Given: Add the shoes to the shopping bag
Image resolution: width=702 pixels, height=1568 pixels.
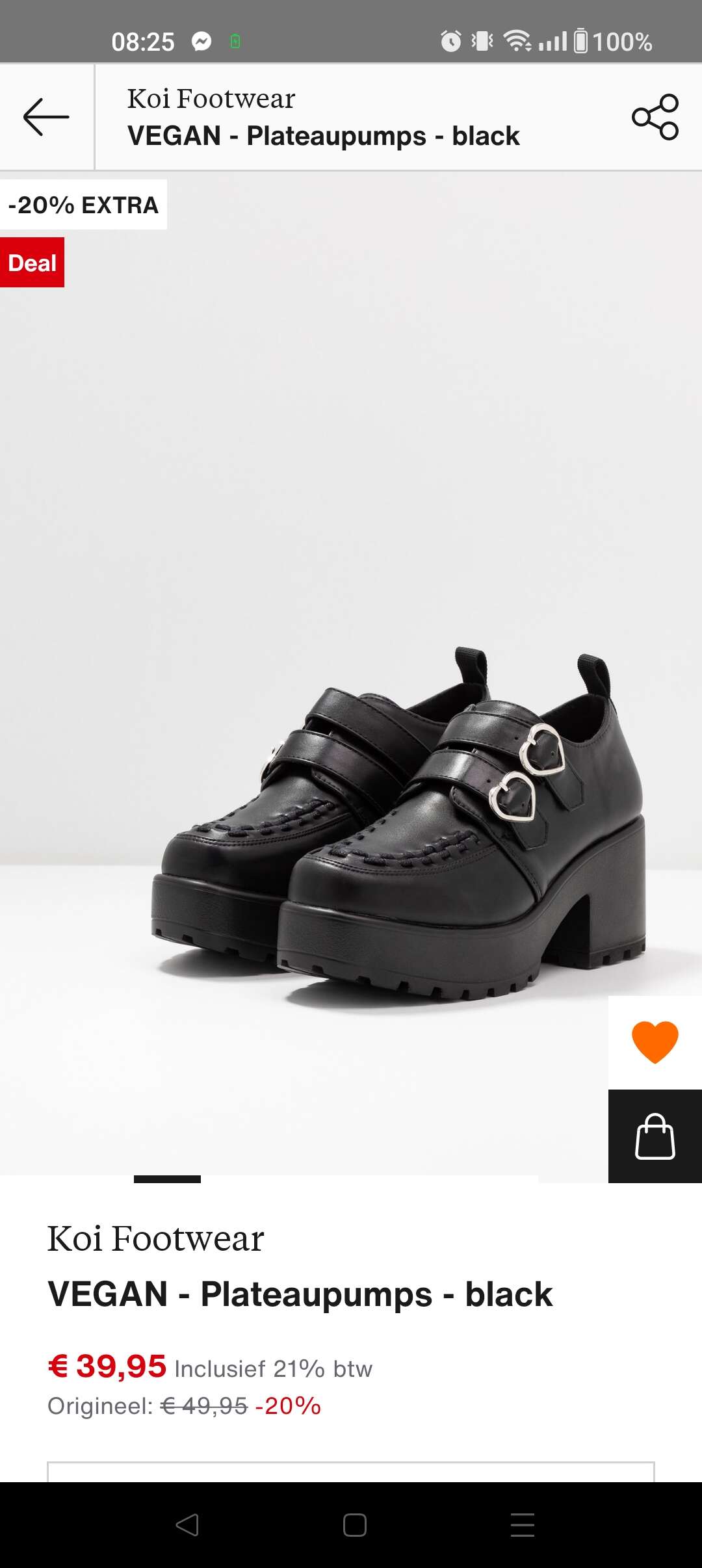Looking at the screenshot, I should 655,1136.
